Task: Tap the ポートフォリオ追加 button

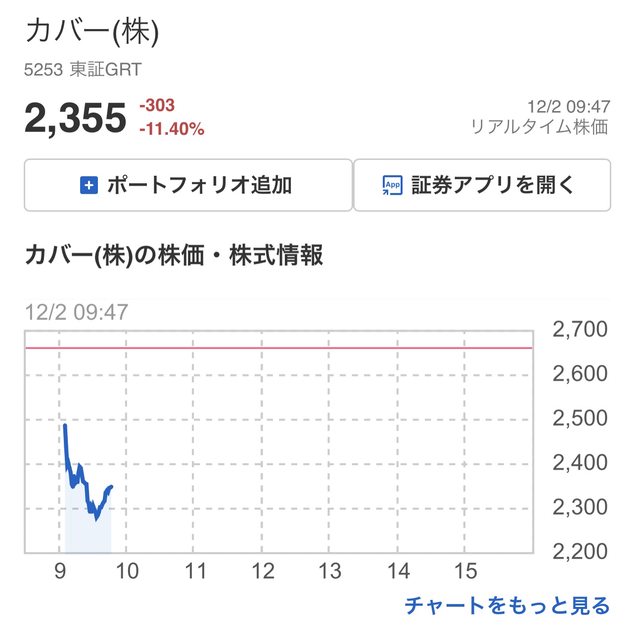Action: coord(188,185)
